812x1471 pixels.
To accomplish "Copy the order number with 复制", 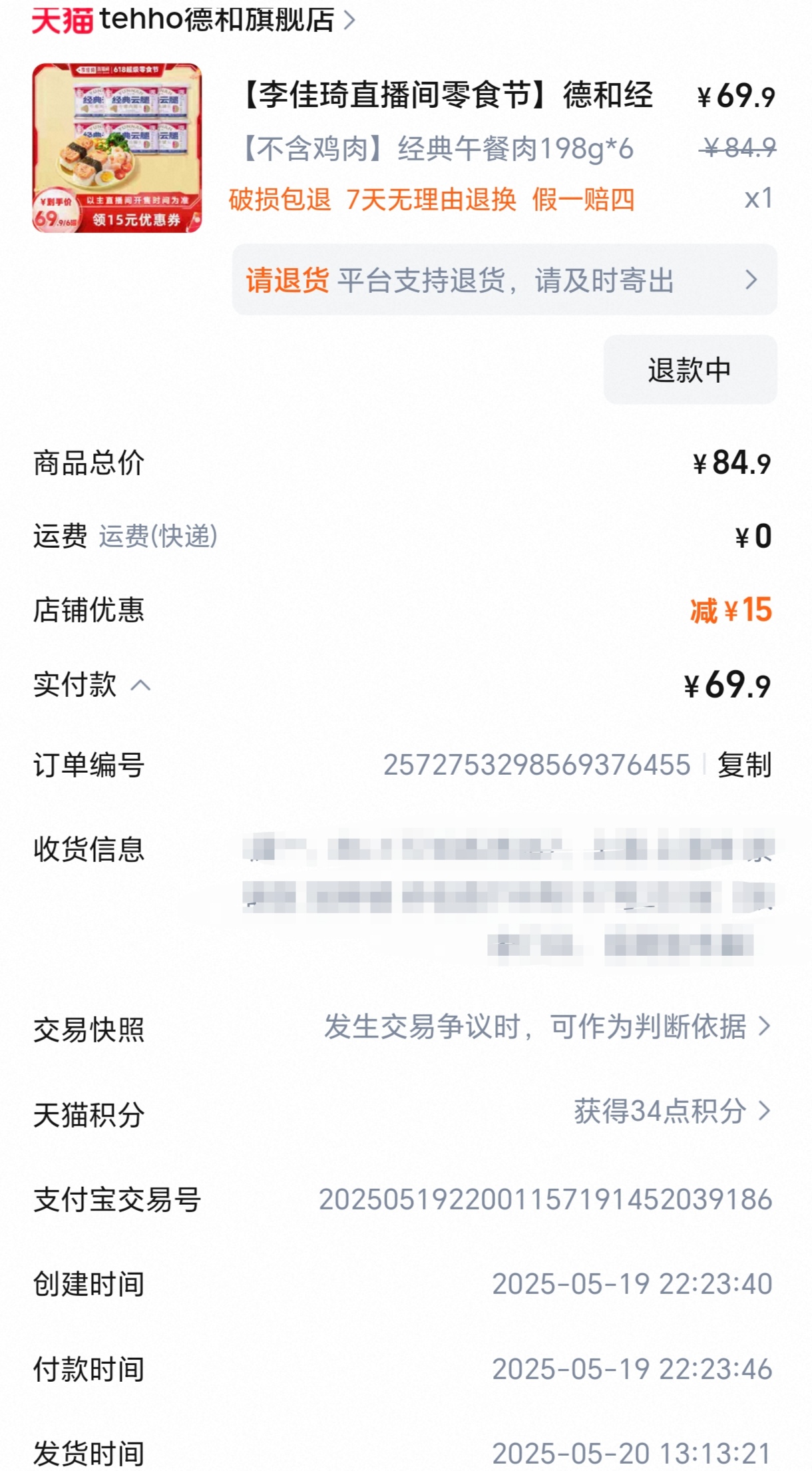I will tap(744, 765).
